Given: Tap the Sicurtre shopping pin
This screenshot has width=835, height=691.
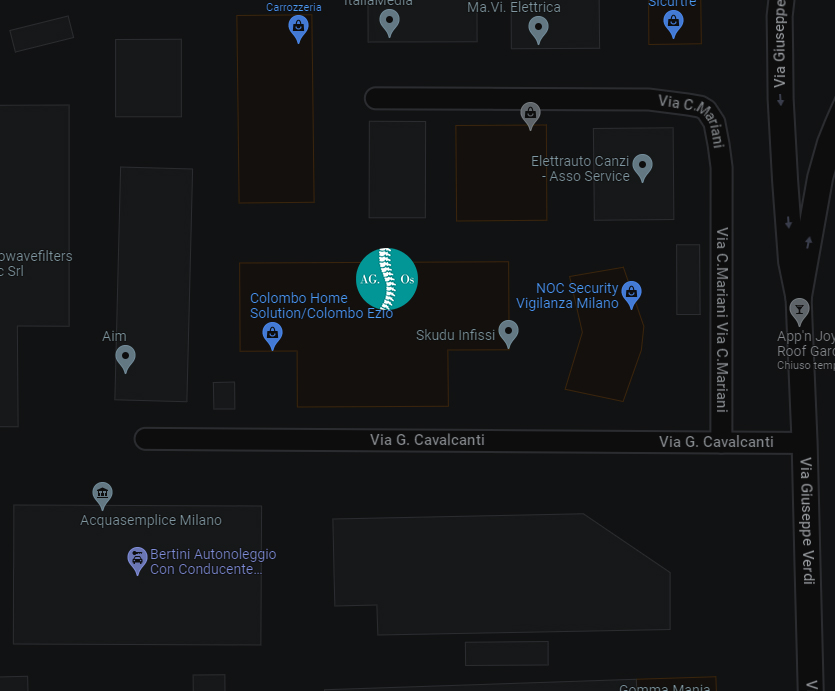Looking at the screenshot, I should pos(673,22).
